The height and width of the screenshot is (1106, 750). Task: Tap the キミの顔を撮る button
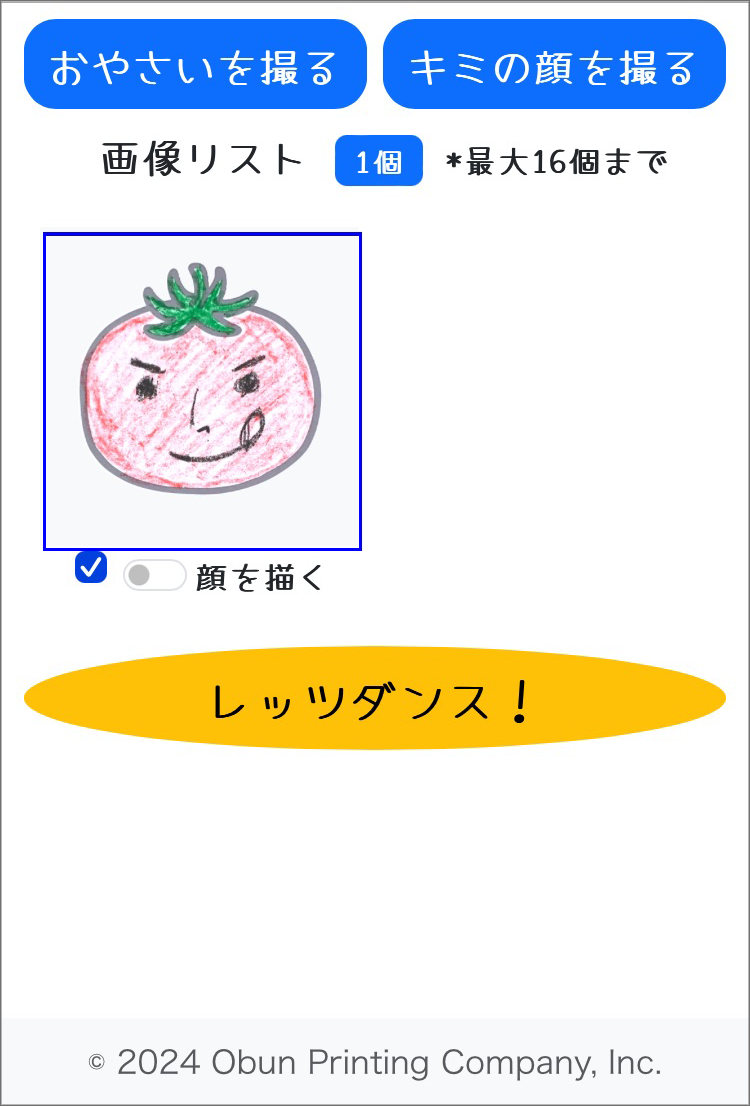pyautogui.click(x=554, y=65)
